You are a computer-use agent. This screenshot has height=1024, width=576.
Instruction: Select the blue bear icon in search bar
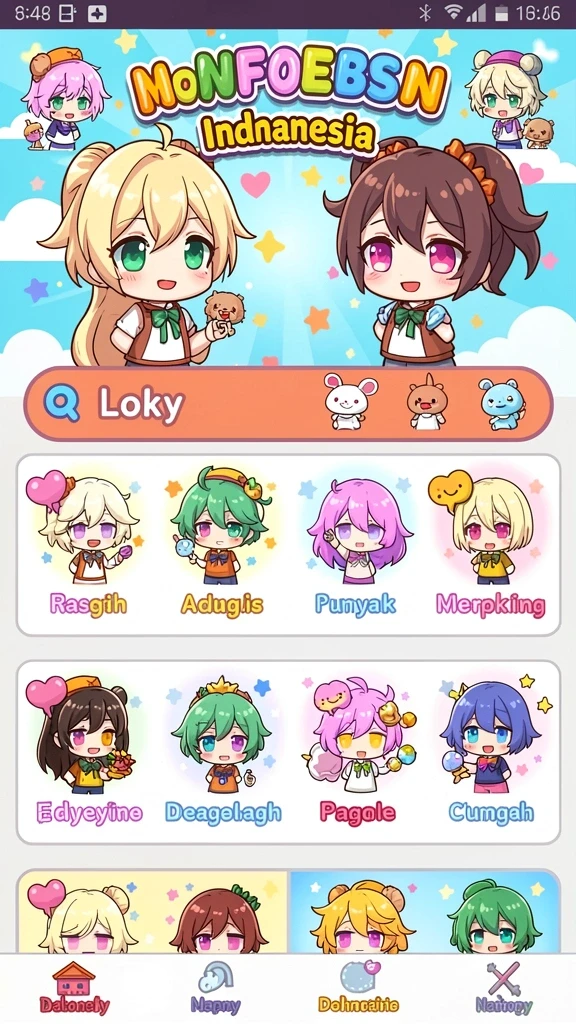click(500, 403)
